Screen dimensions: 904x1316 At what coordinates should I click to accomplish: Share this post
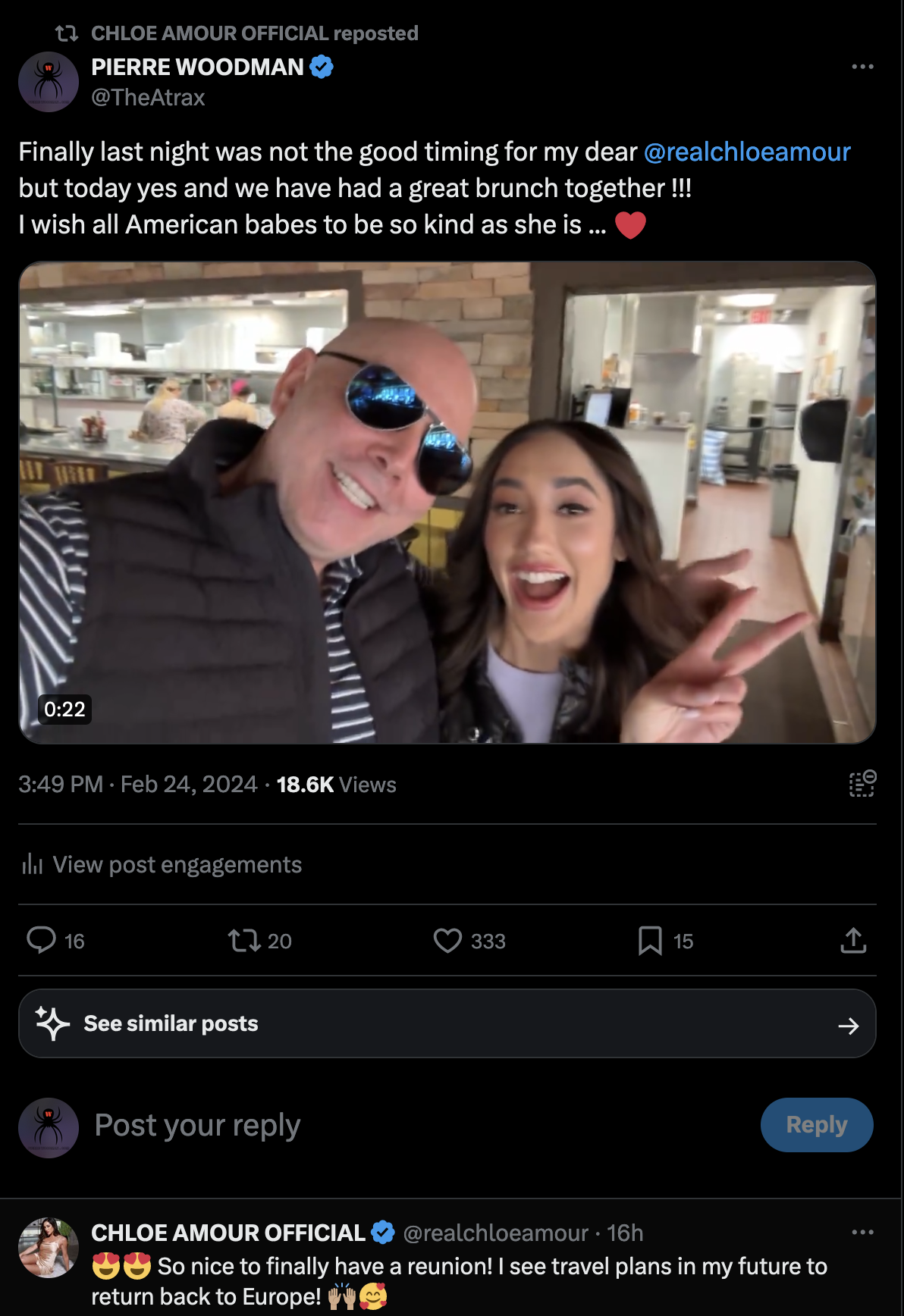[x=853, y=941]
